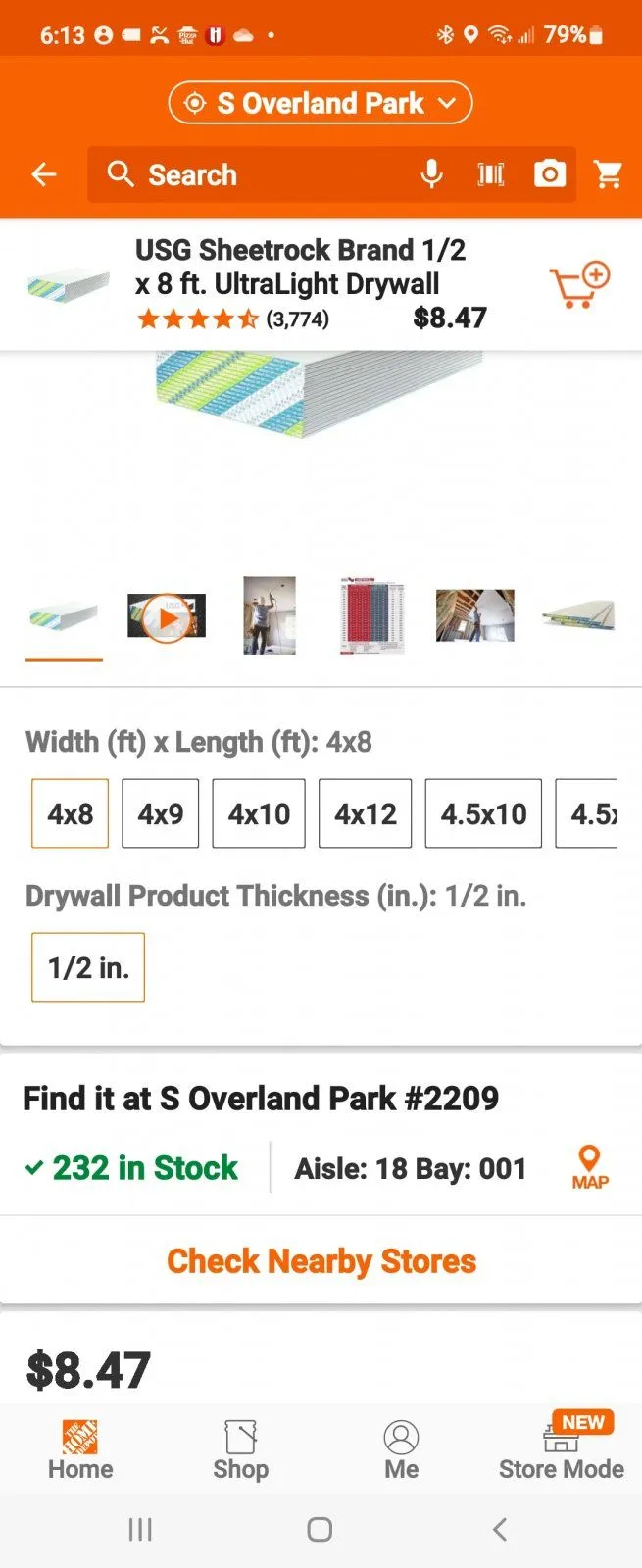The width and height of the screenshot is (642, 1568).
Task: Select the 1/2 in. thickness option
Action: point(88,967)
